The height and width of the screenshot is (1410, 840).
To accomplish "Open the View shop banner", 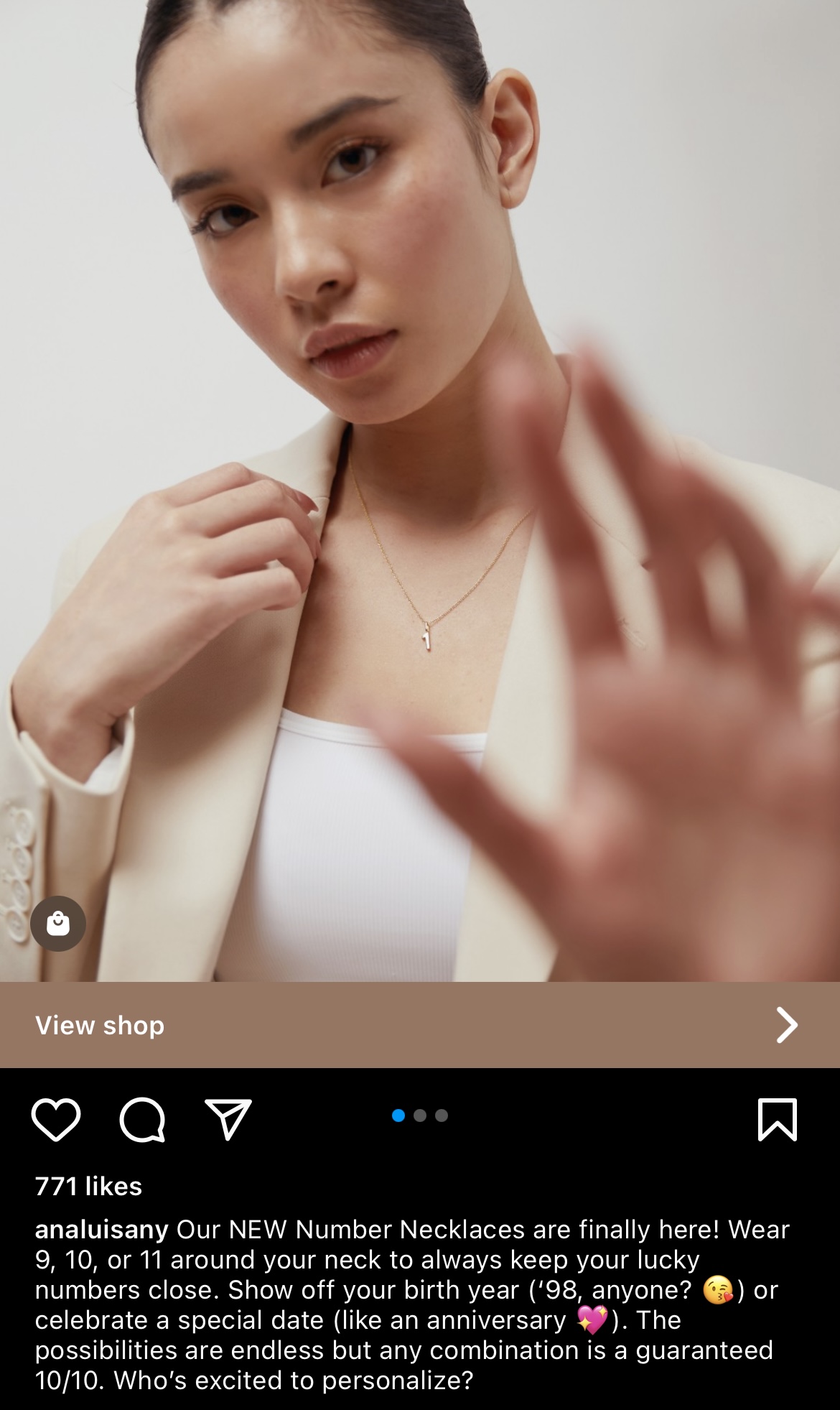I will coord(419,1025).
